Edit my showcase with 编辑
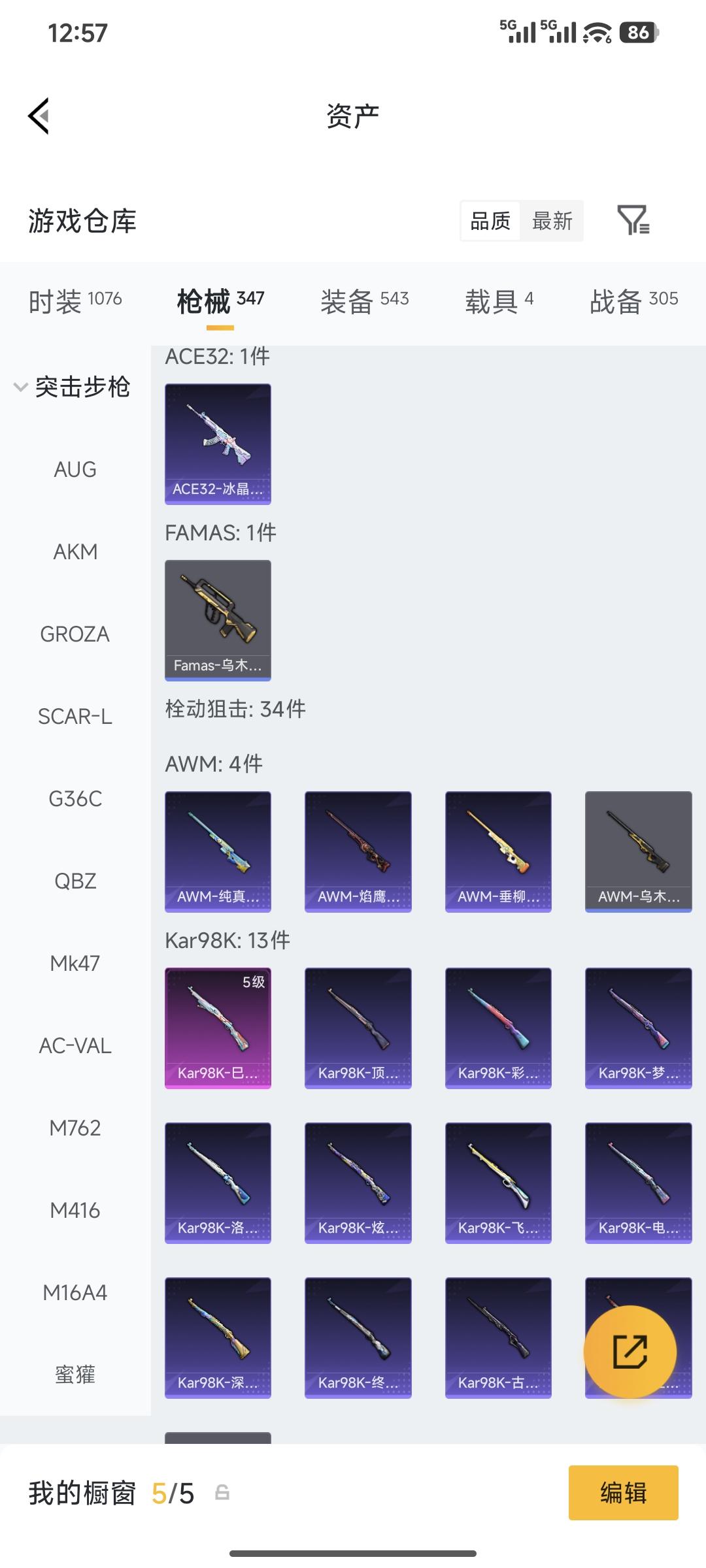This screenshot has height=1568, width=706. pos(623,1493)
